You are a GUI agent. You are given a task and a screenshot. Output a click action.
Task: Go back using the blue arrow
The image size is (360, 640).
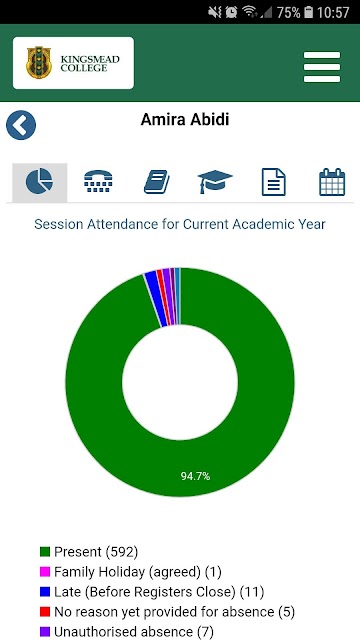point(21,125)
